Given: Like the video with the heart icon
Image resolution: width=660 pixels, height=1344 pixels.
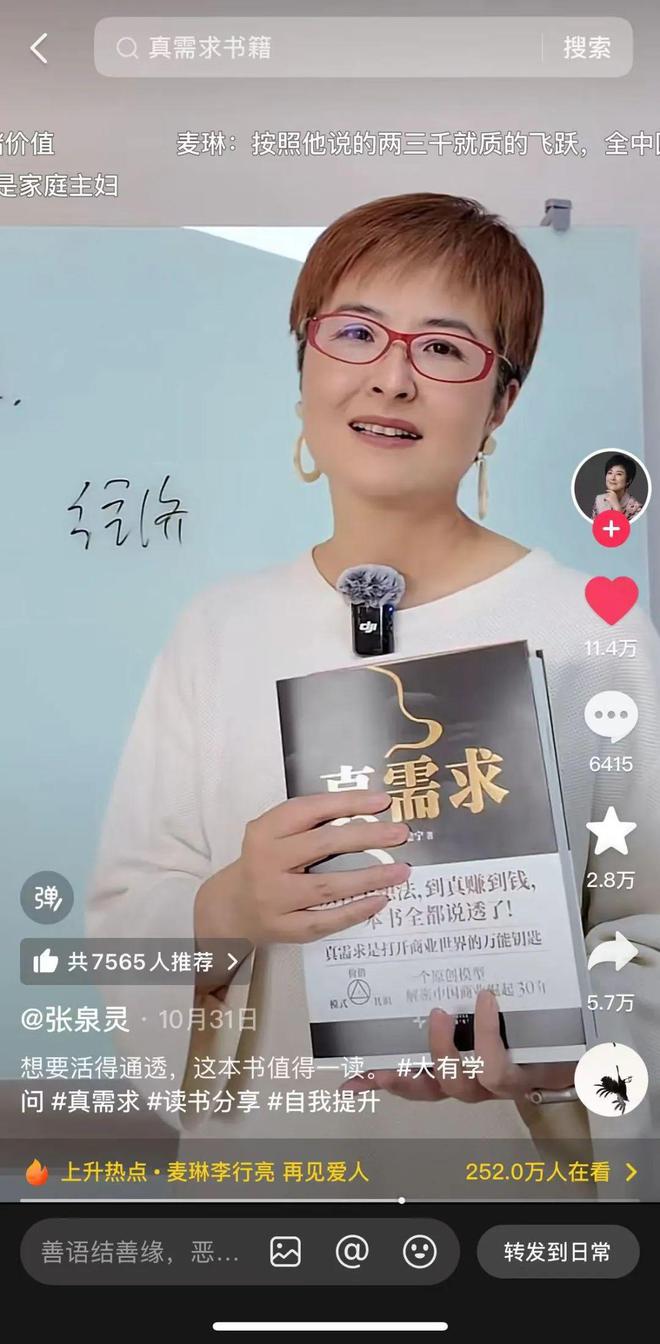Looking at the screenshot, I should (x=611, y=601).
